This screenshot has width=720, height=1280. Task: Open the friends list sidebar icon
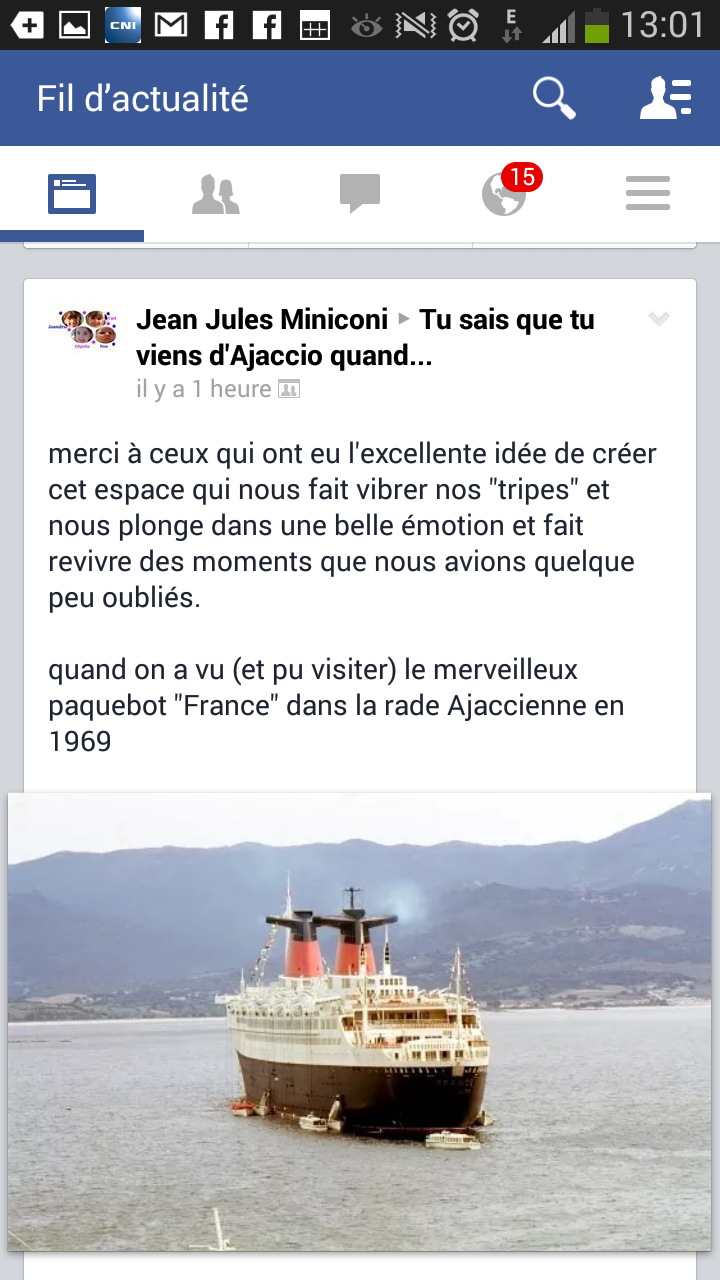(666, 98)
